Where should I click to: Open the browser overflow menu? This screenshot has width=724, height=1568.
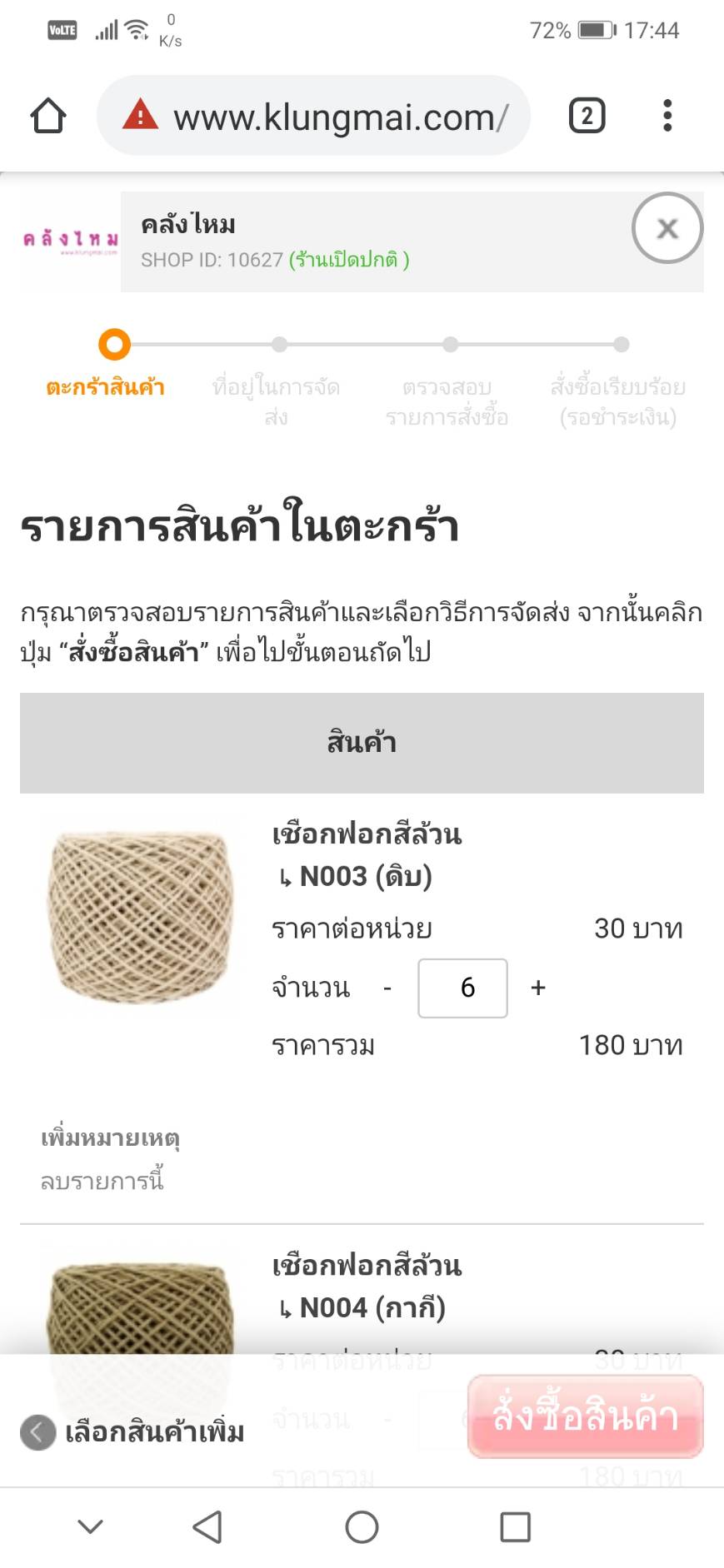tap(667, 116)
